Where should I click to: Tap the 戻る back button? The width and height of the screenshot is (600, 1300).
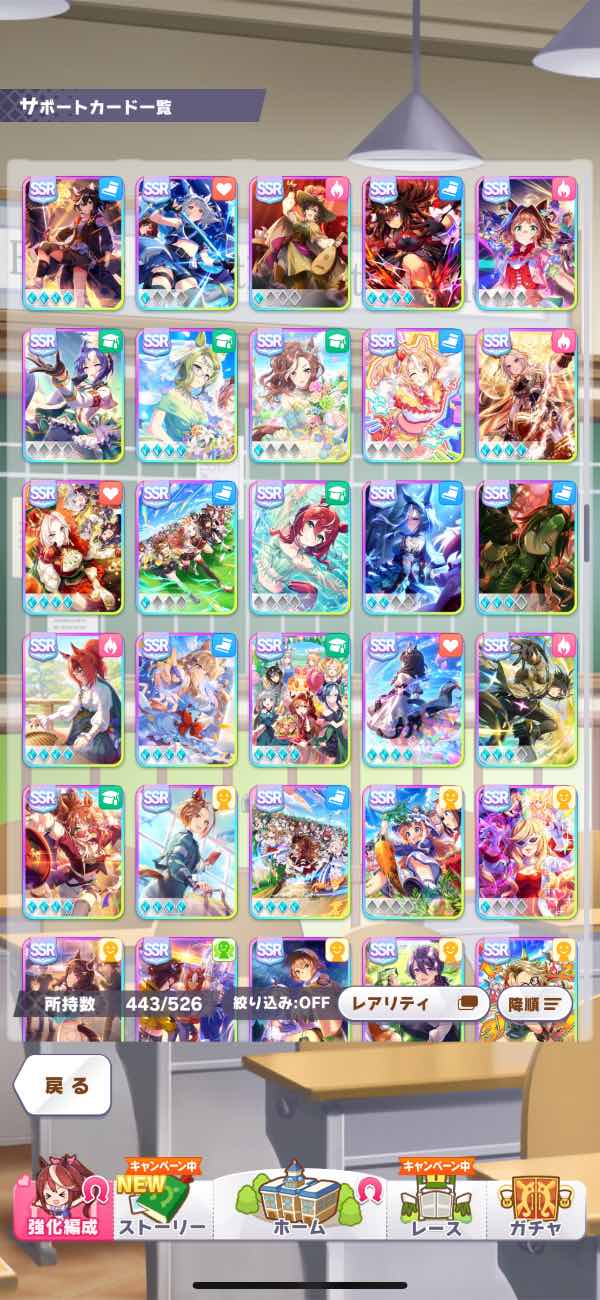62,1084
